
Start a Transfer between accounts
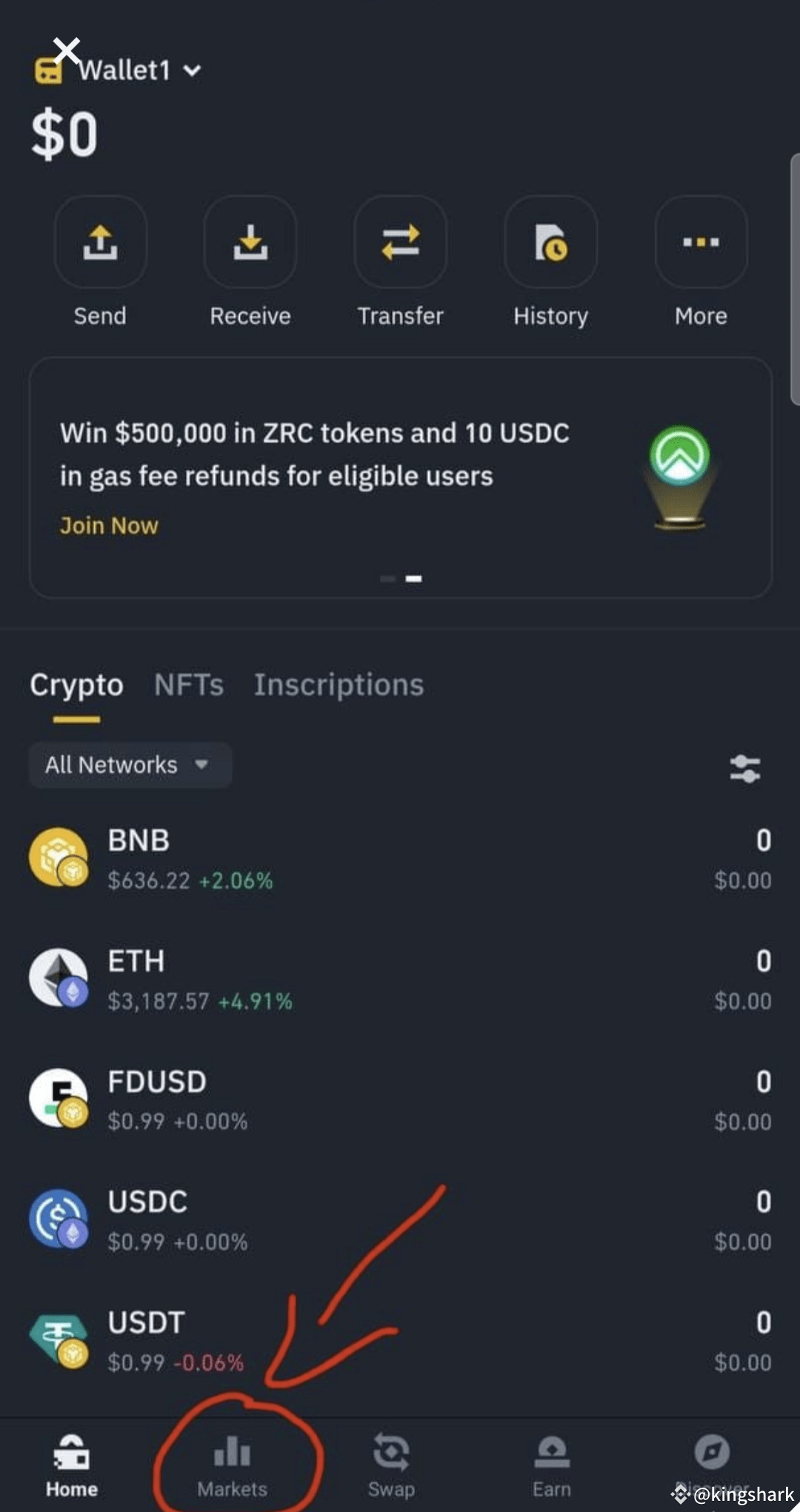click(400, 243)
